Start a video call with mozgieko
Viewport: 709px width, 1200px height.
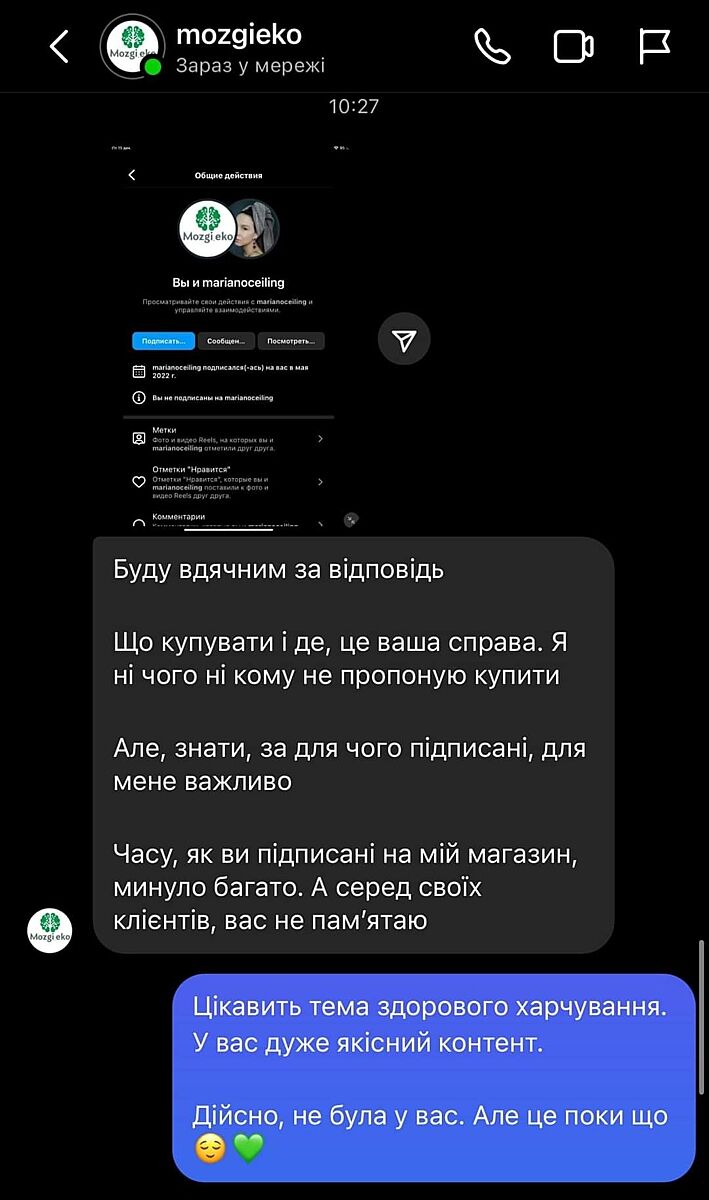(x=573, y=47)
